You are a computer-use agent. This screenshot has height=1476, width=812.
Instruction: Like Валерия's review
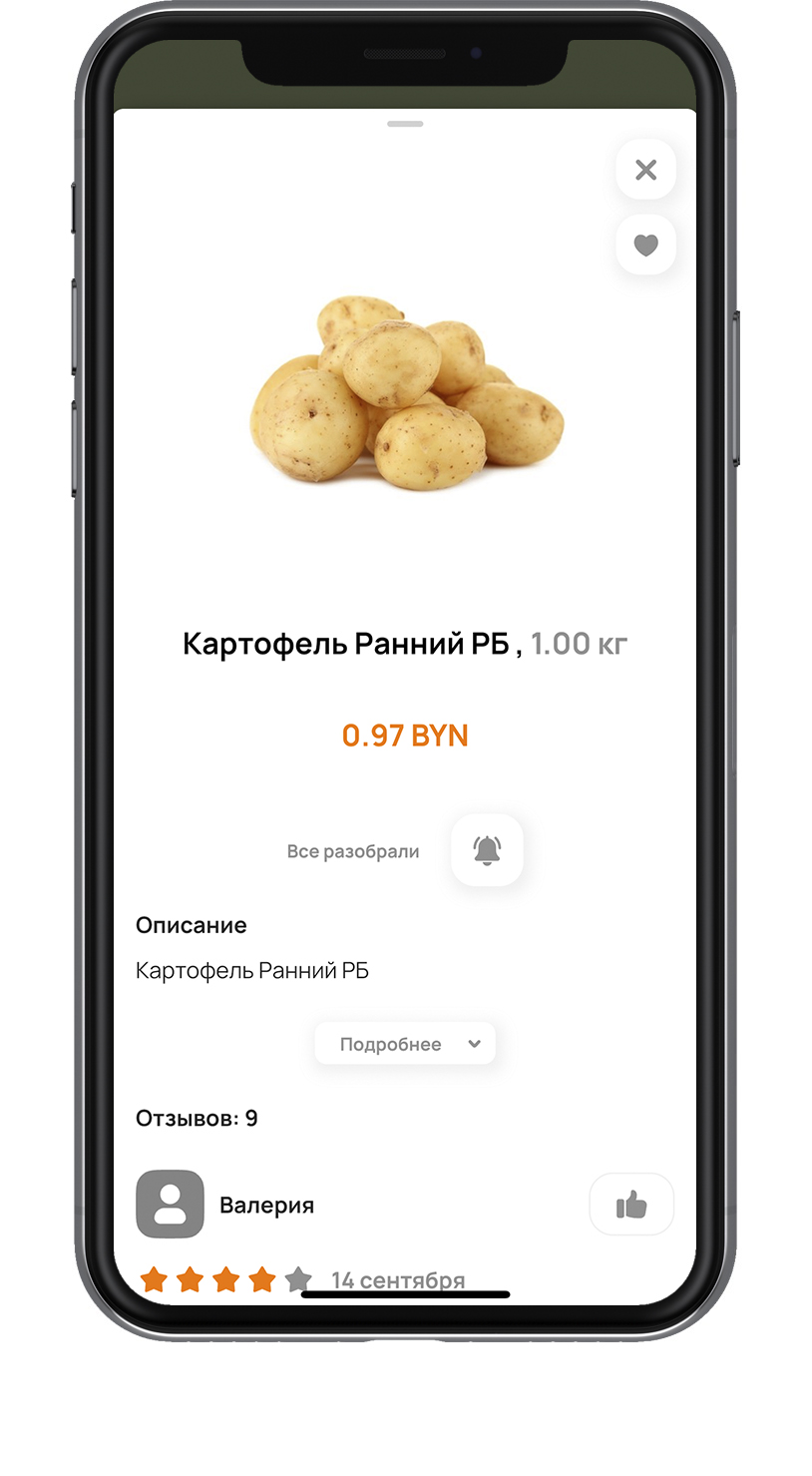pyautogui.click(x=631, y=1205)
